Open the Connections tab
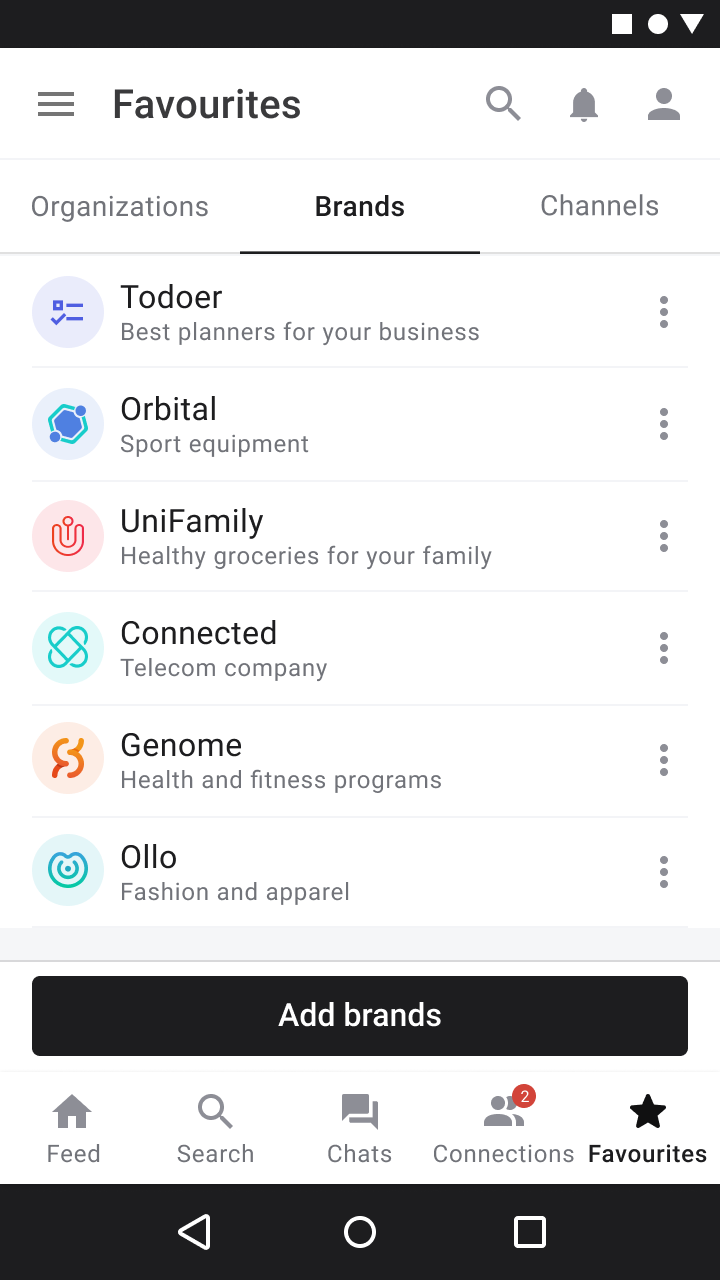The width and height of the screenshot is (720, 1280). point(504,1130)
